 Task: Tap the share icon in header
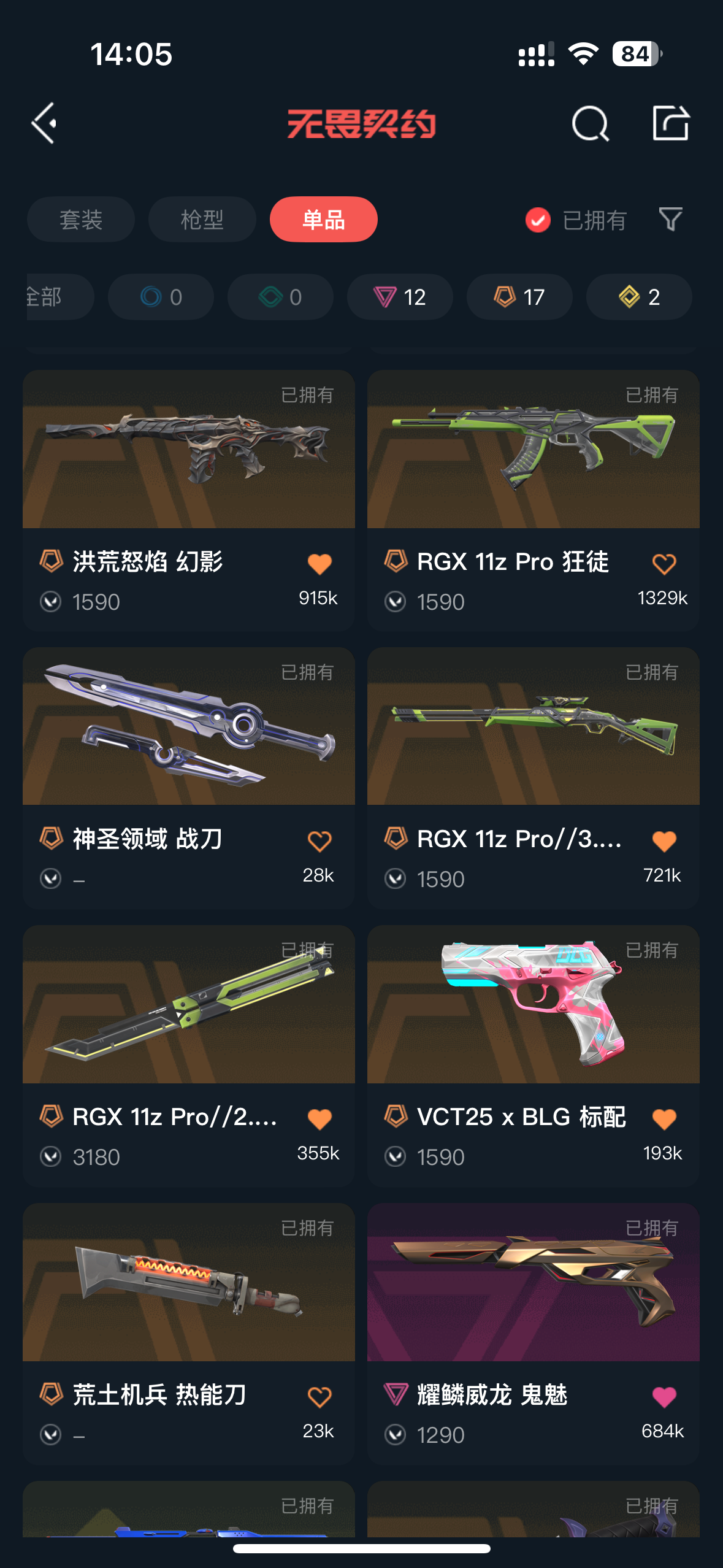click(x=670, y=123)
